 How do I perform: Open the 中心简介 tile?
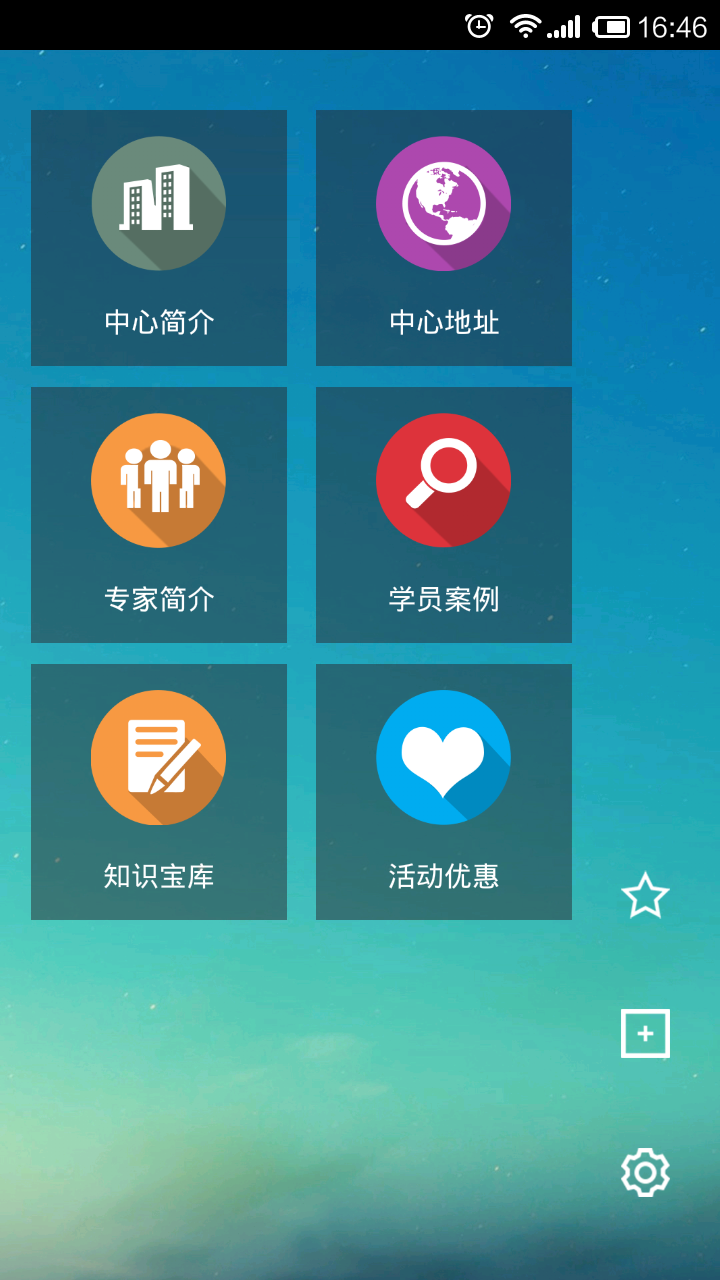[x=159, y=238]
